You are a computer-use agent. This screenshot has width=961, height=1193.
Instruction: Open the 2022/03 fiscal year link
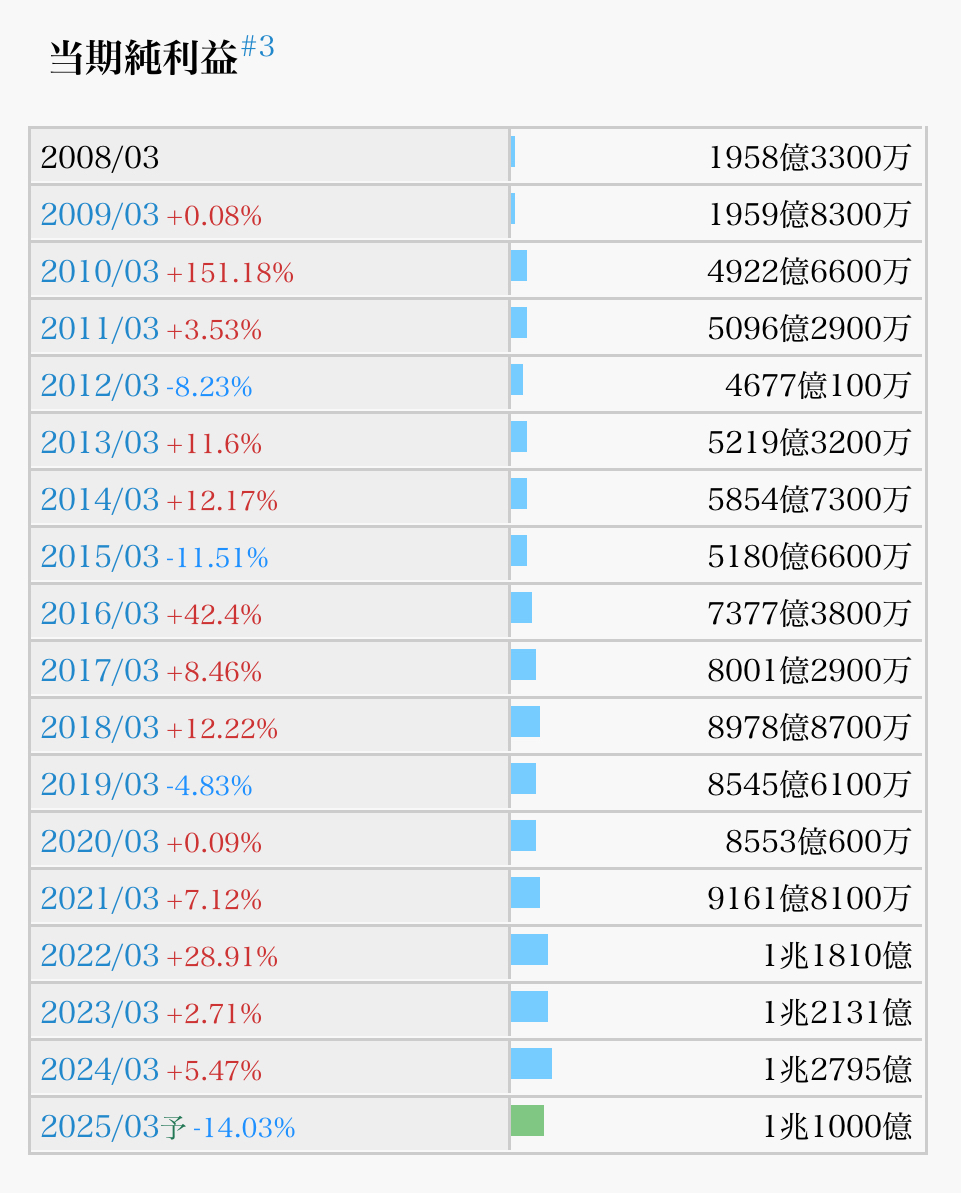100,956
